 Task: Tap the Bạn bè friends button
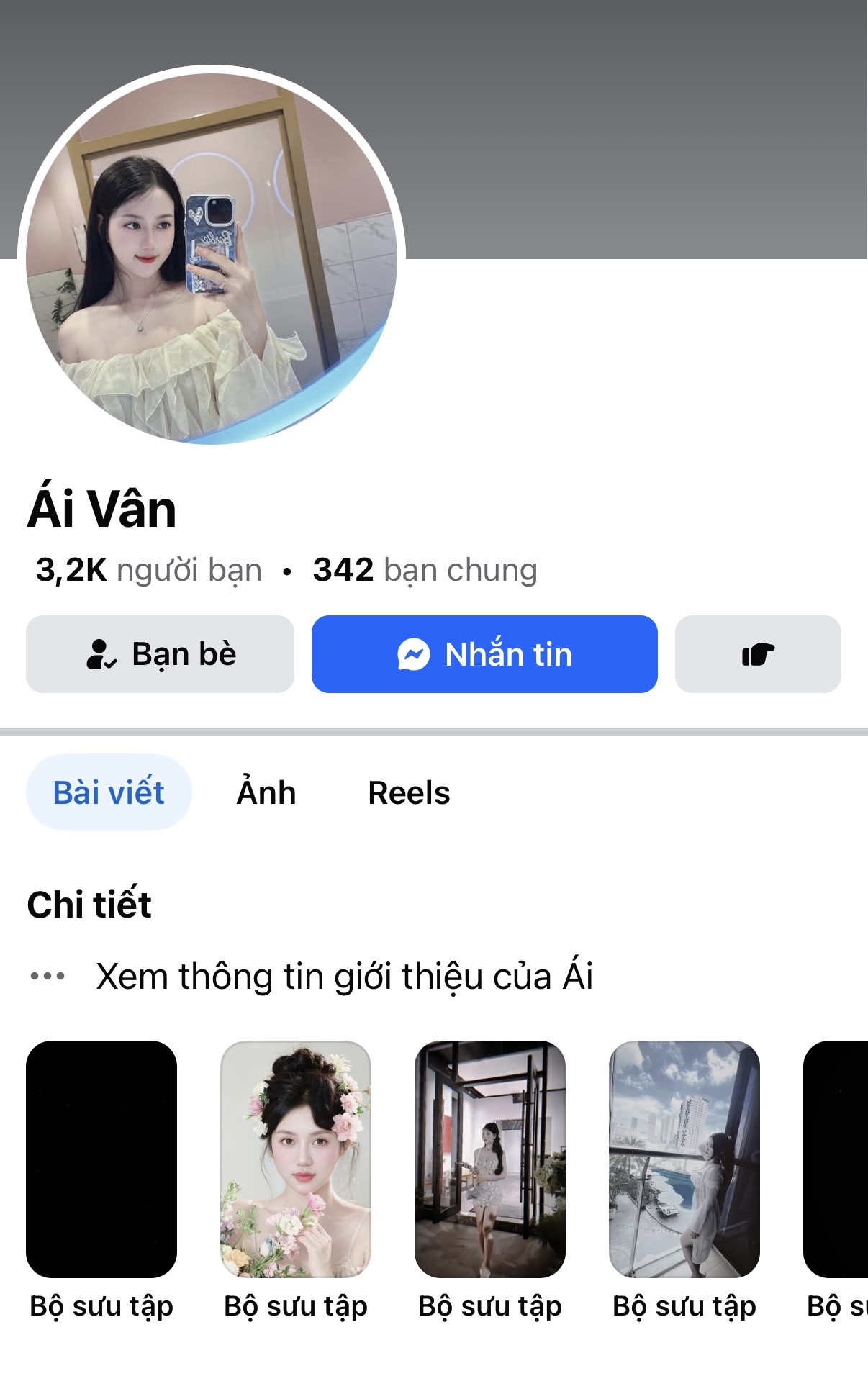pyautogui.click(x=160, y=654)
